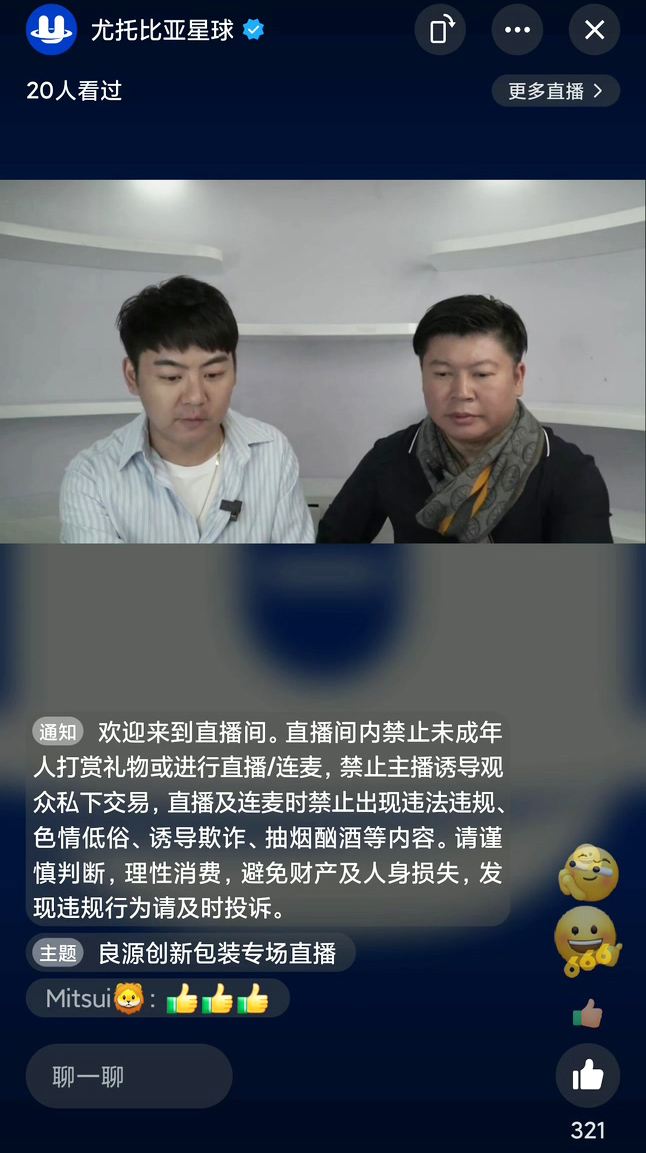Open the 主题 良源创新包装专场直播 topic chip

190,953
